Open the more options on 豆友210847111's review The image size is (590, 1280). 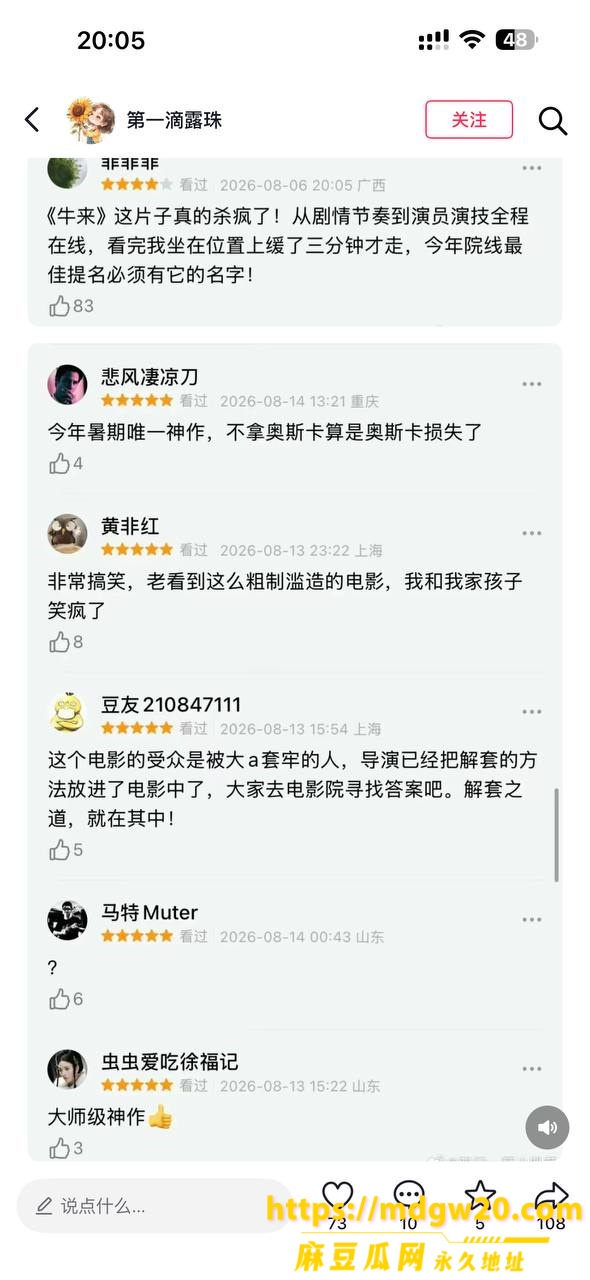click(x=532, y=712)
